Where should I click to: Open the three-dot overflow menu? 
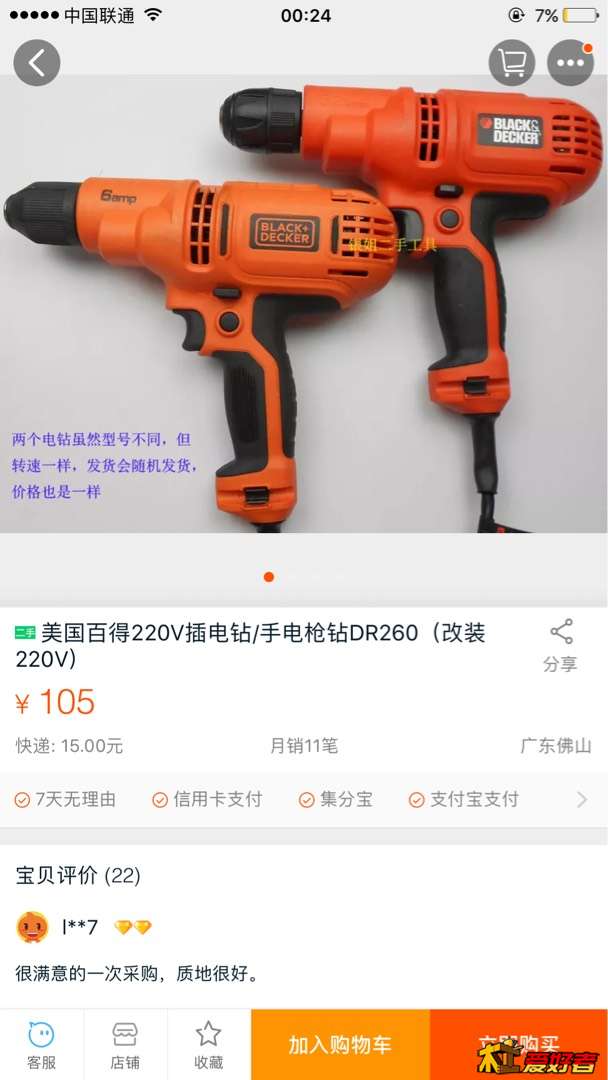(x=571, y=62)
